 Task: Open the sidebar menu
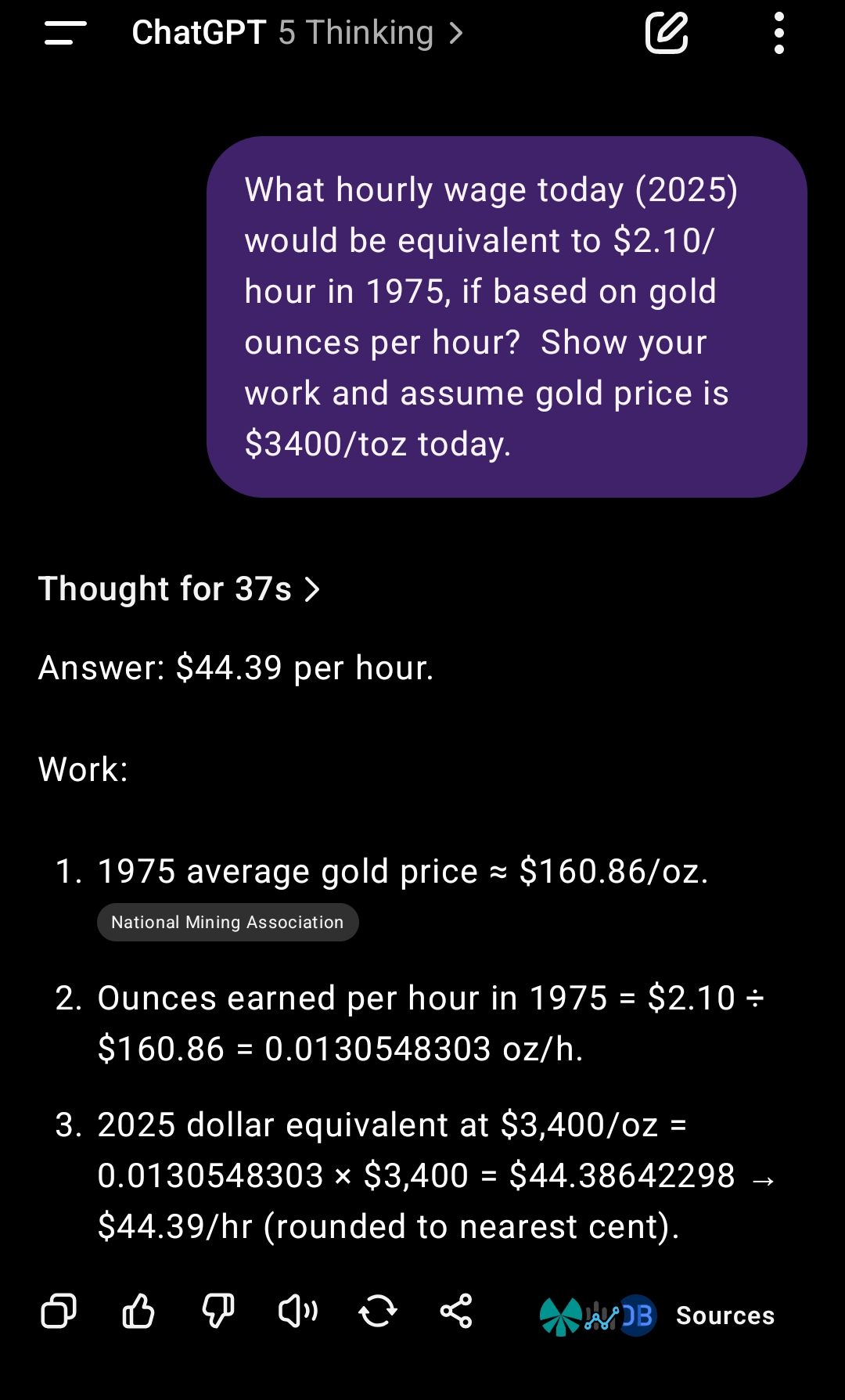point(66,34)
